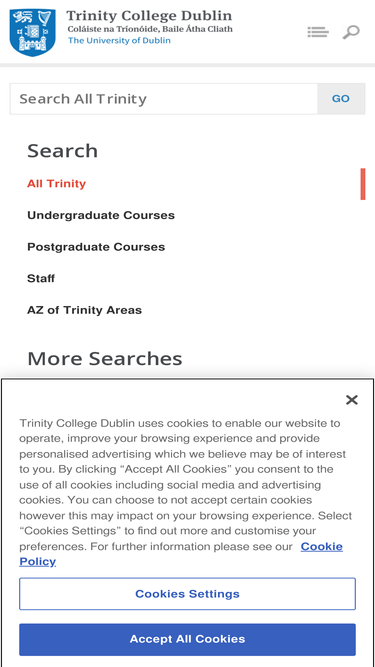Open the hamburger menu icon

coord(318,32)
